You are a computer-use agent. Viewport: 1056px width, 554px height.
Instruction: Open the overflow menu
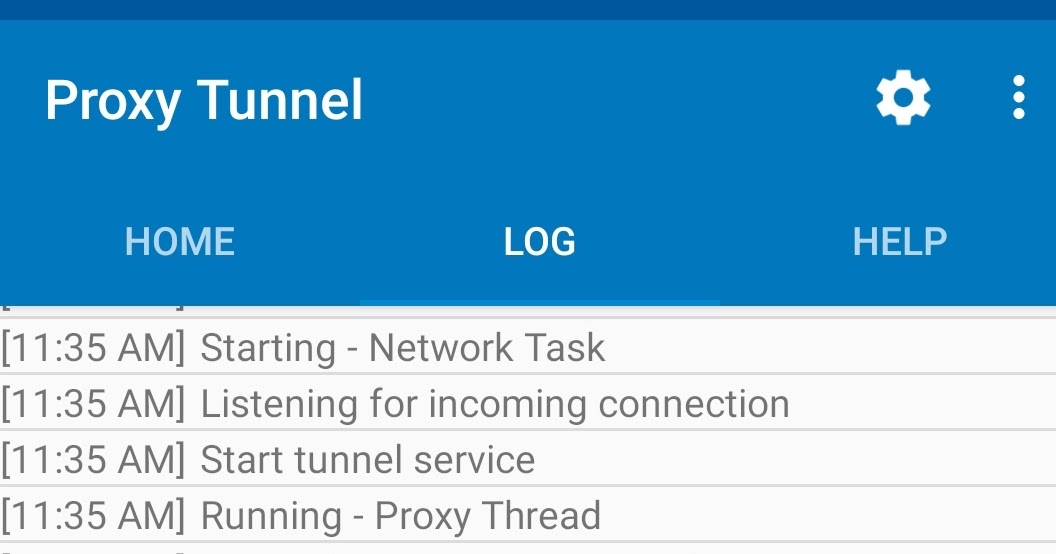1018,98
